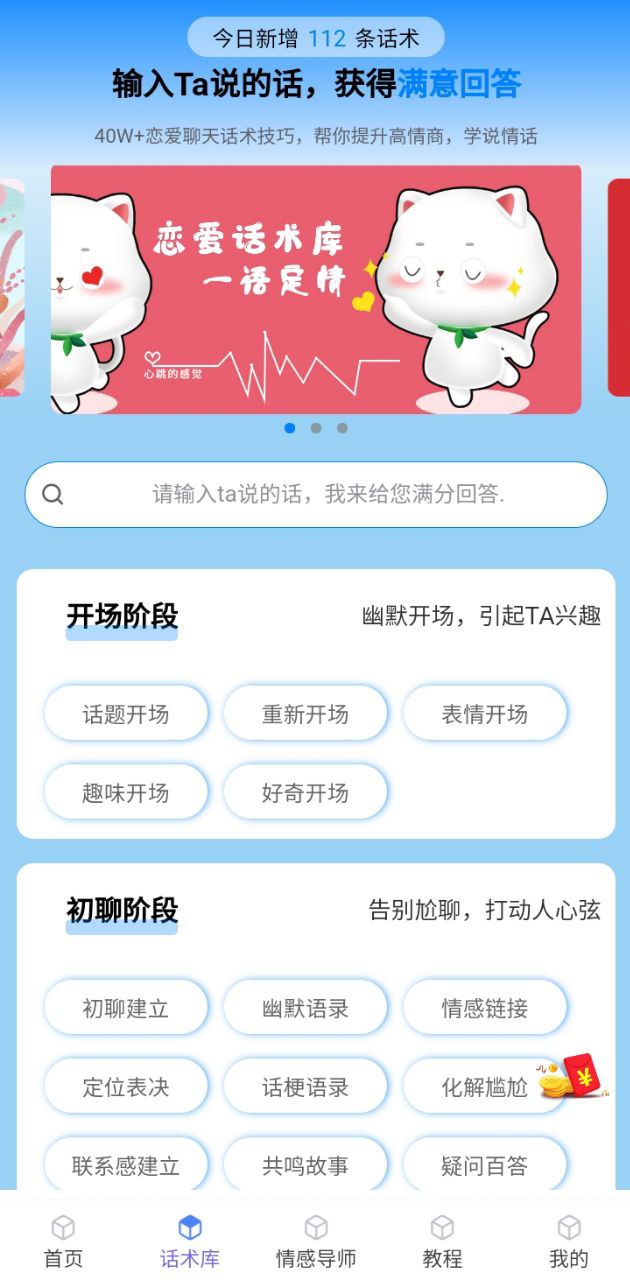Switch to the 我的 tab
Image resolution: width=630 pixels, height=1280 pixels.
(x=568, y=1241)
